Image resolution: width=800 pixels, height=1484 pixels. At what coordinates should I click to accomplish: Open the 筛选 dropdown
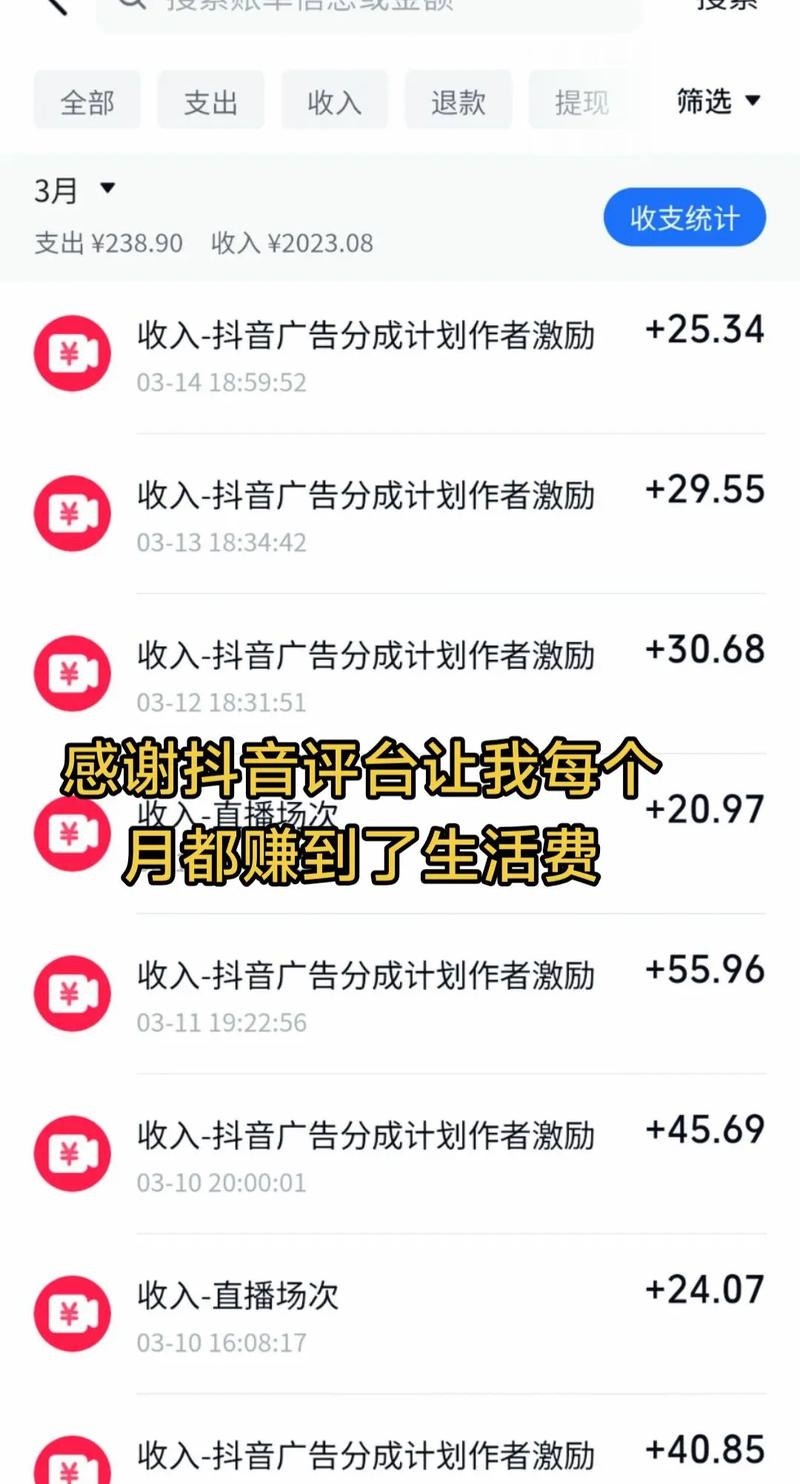[718, 100]
